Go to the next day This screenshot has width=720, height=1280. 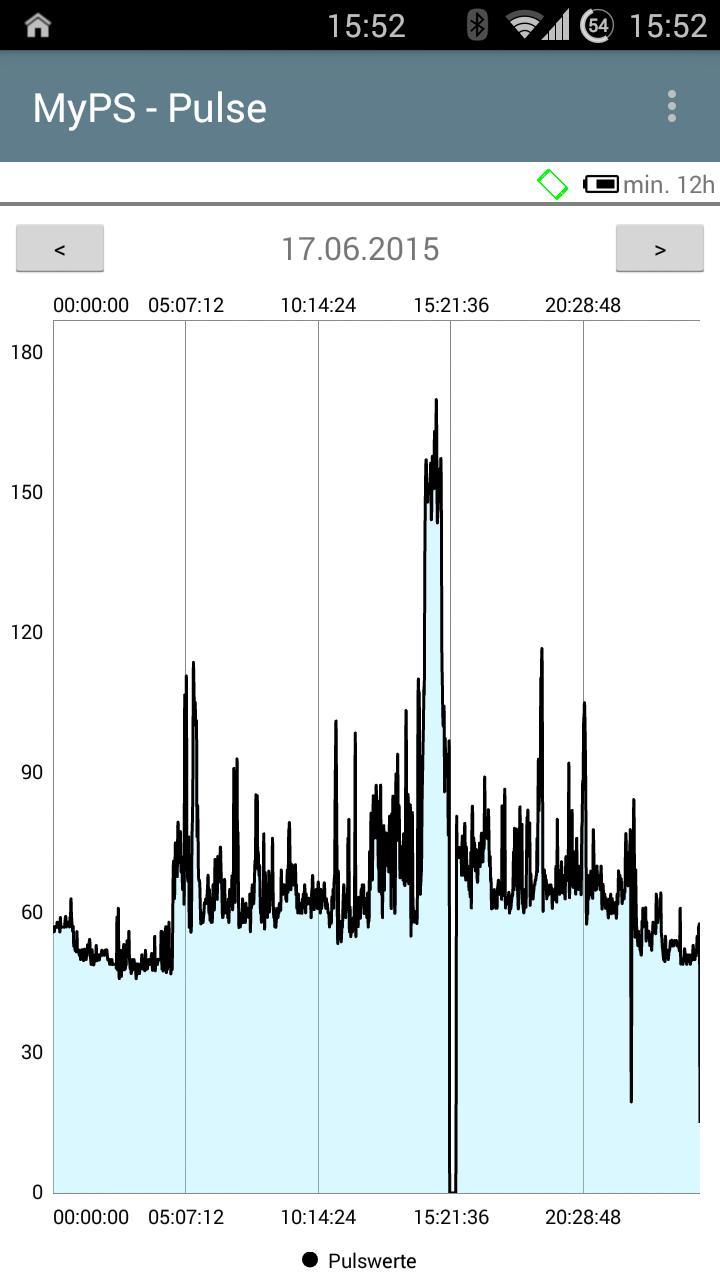coord(659,249)
